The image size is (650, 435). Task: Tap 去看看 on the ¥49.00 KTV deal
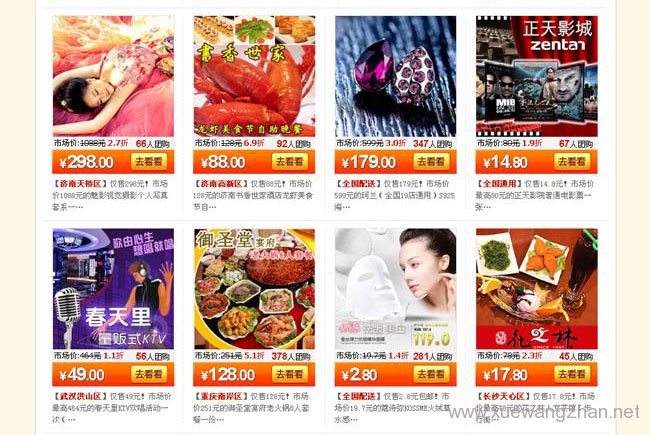click(x=149, y=374)
